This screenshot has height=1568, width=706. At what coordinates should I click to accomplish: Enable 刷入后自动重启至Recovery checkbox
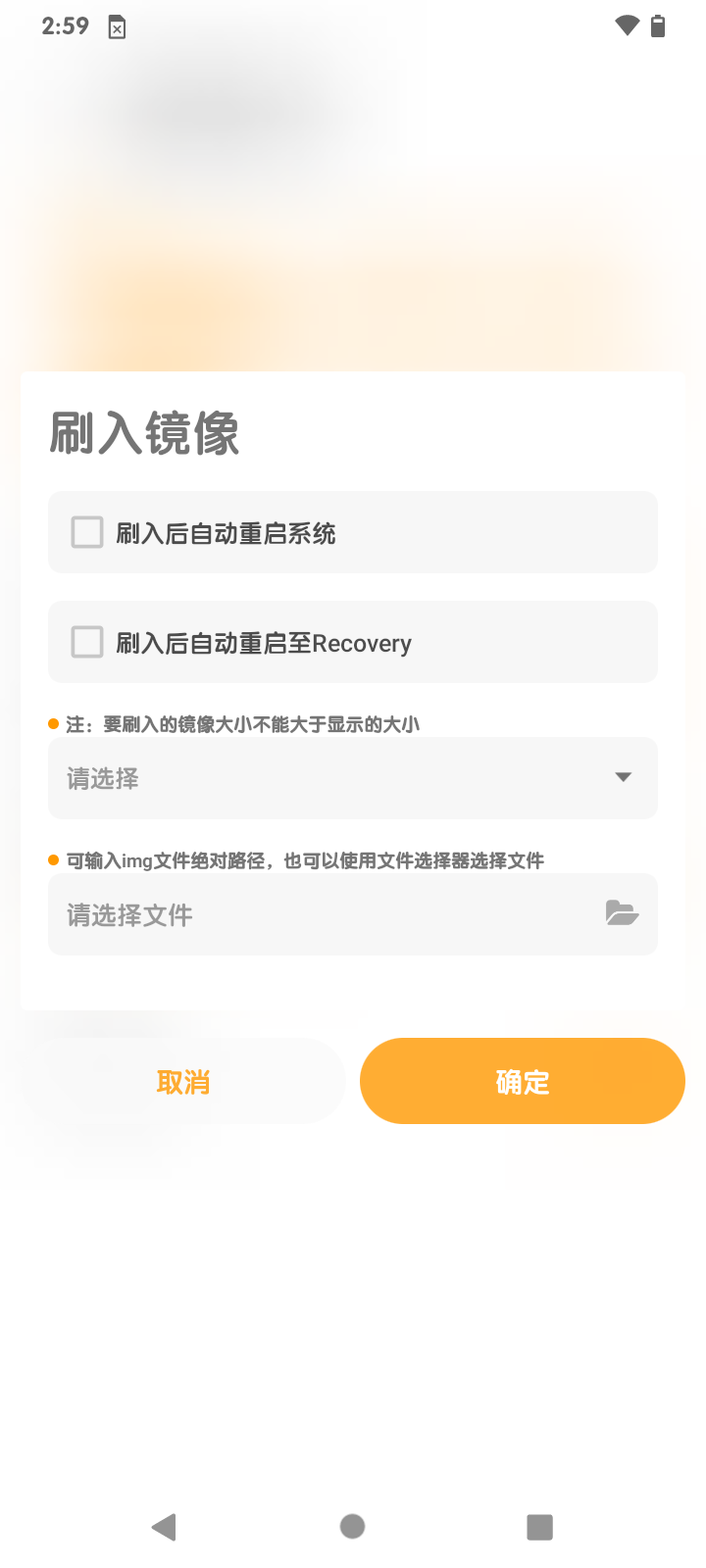(x=87, y=643)
